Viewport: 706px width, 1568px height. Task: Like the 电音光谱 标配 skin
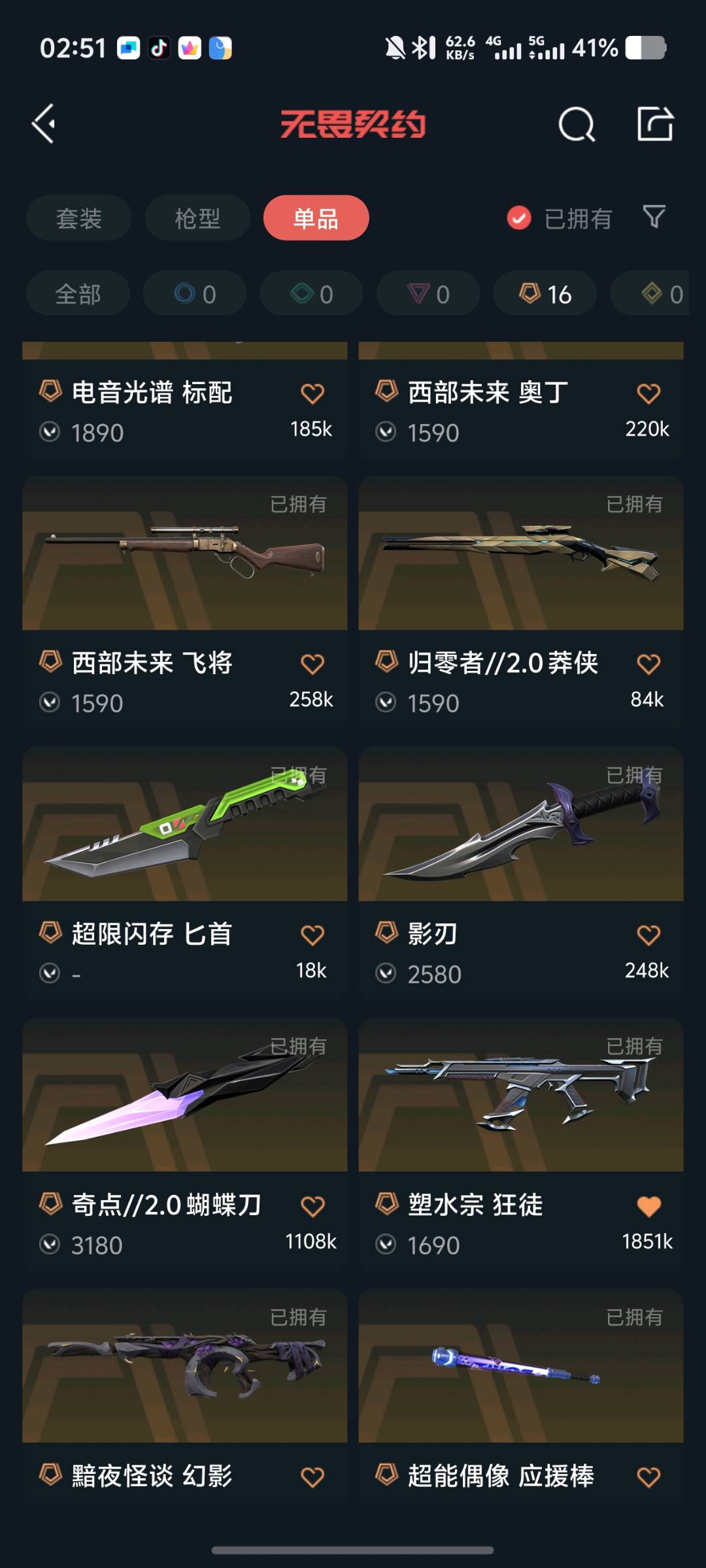click(x=312, y=393)
